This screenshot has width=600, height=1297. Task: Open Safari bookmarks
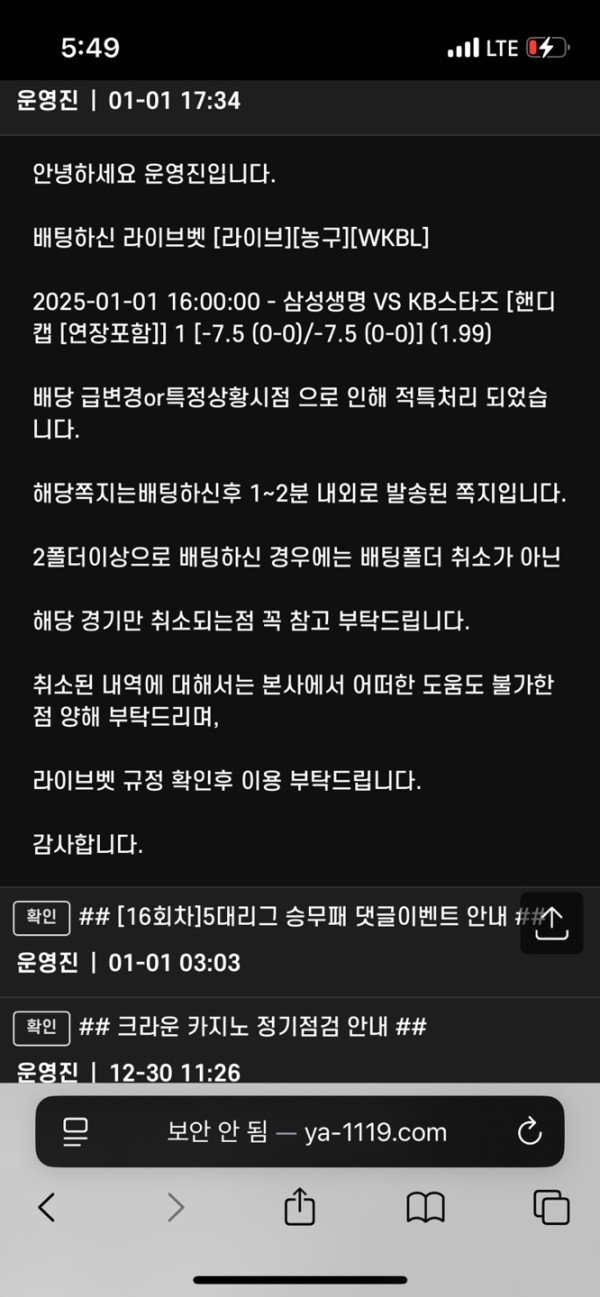pos(425,1208)
